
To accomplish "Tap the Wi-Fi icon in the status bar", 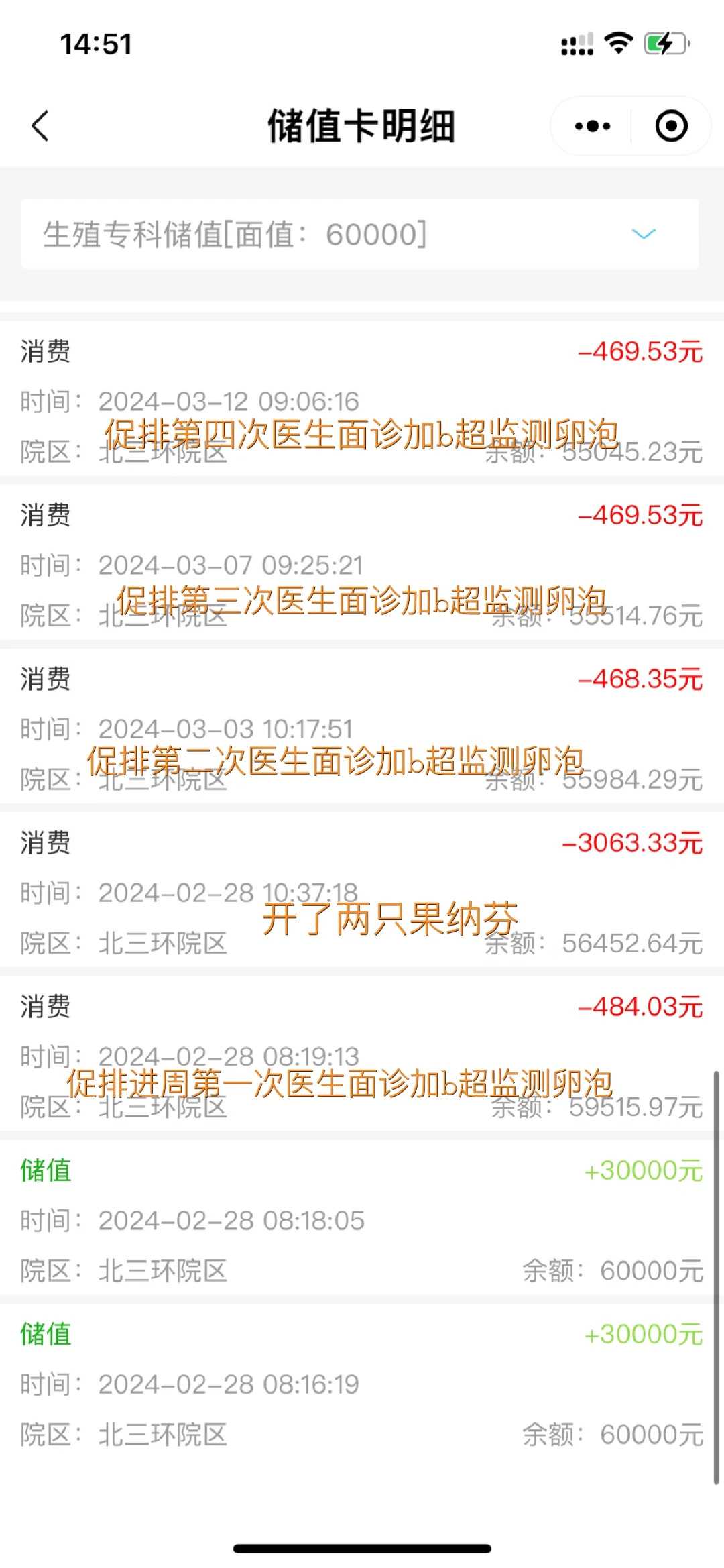I will pos(617,42).
